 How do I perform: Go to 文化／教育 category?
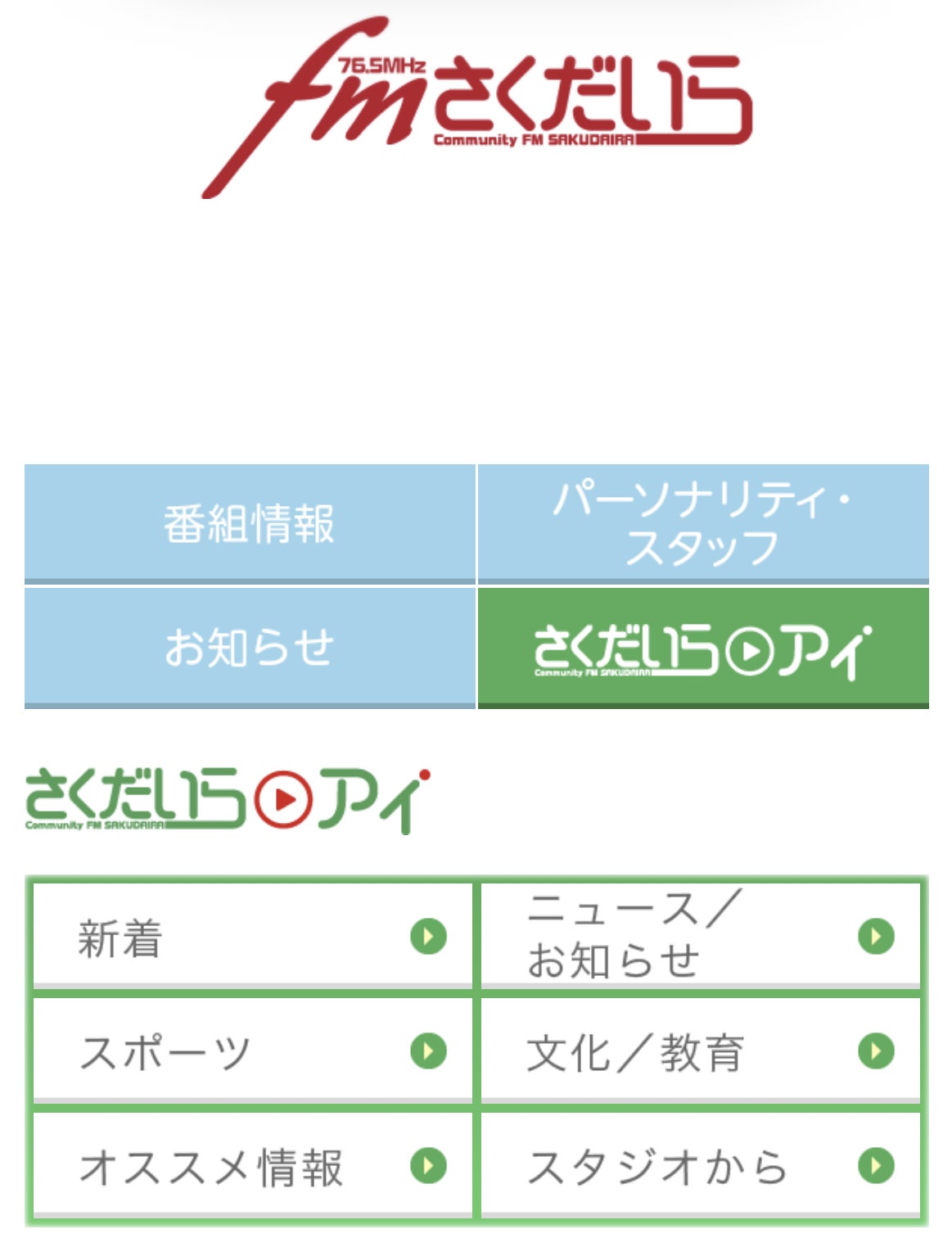700,1050
